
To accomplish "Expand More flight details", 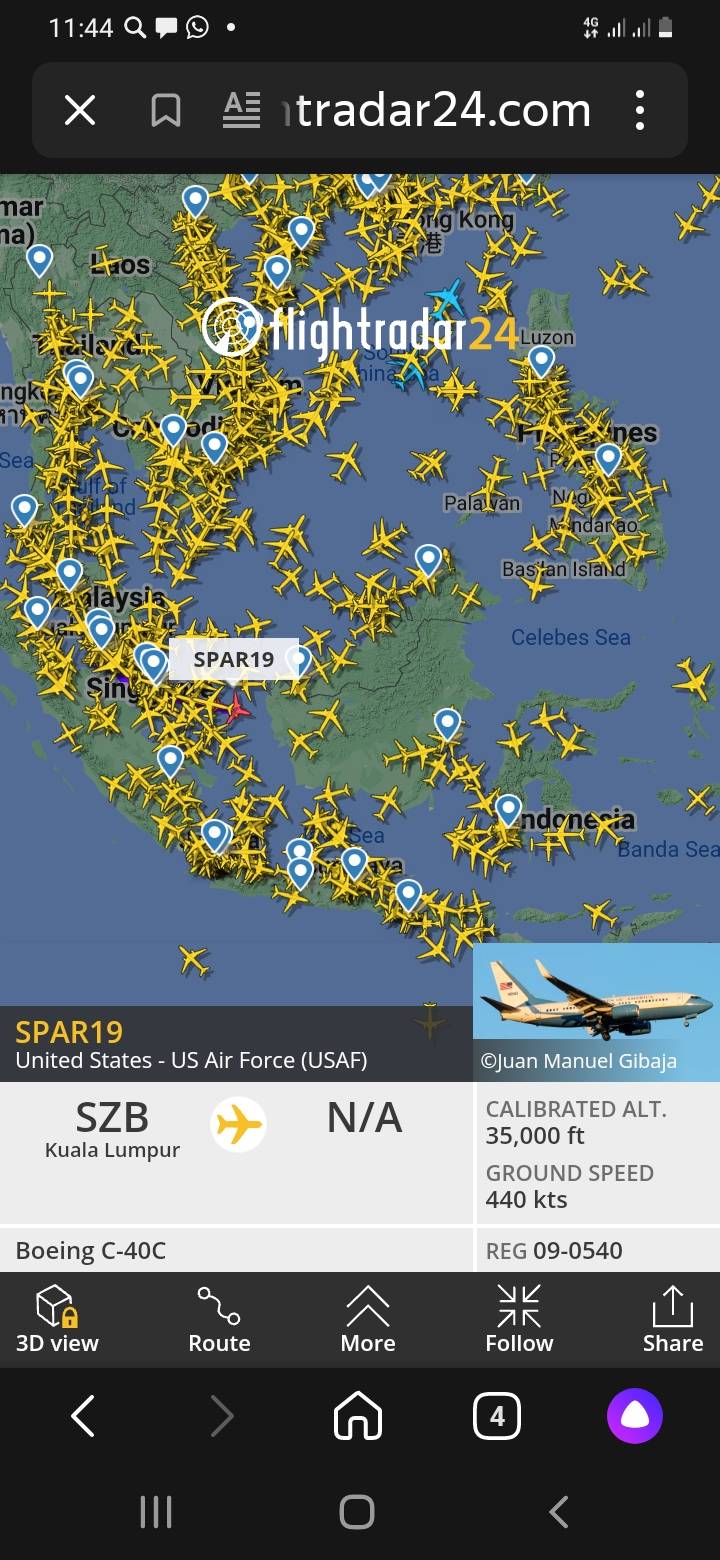I will (x=368, y=1320).
